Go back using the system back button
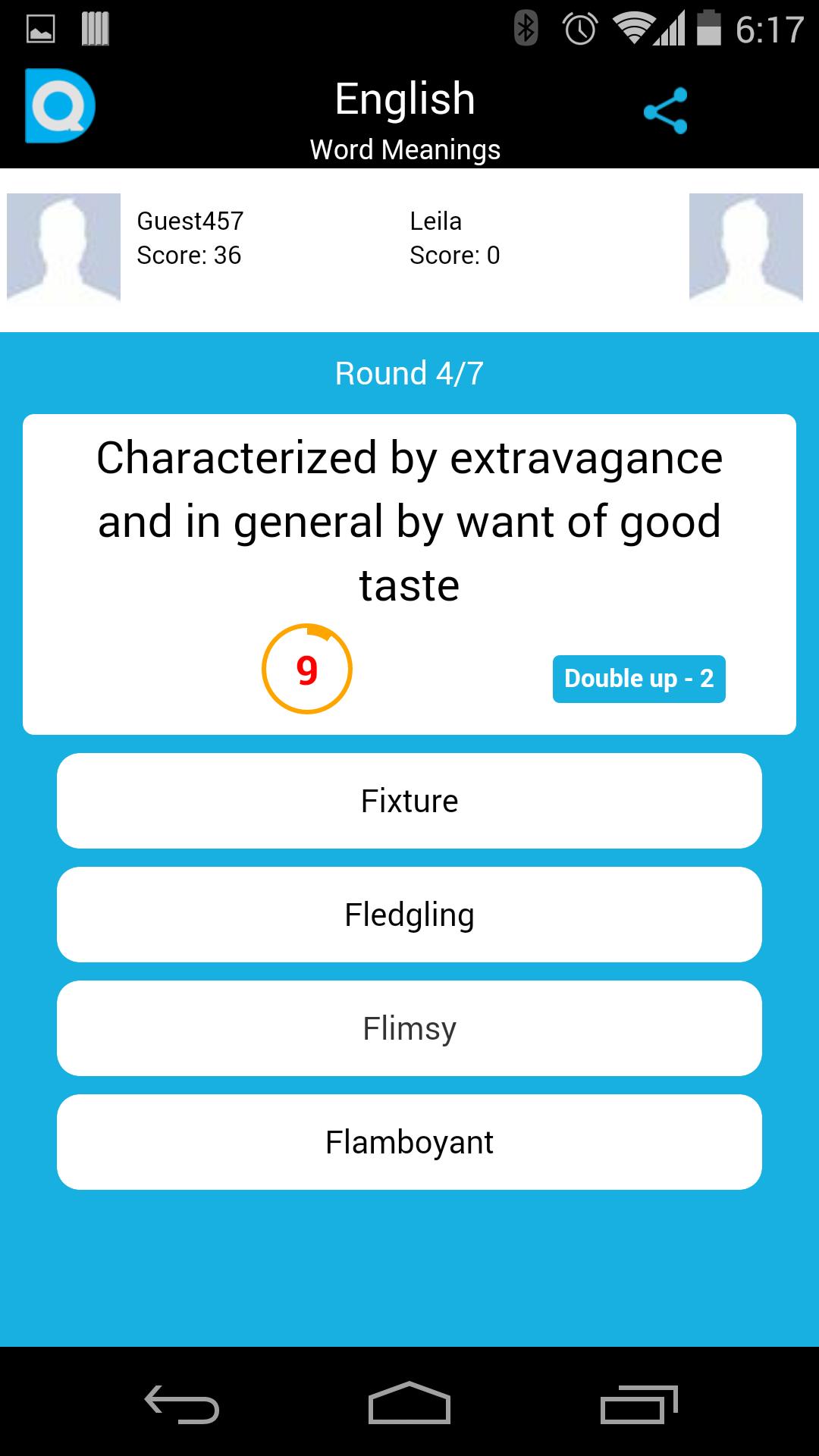819x1456 pixels. (x=182, y=1404)
